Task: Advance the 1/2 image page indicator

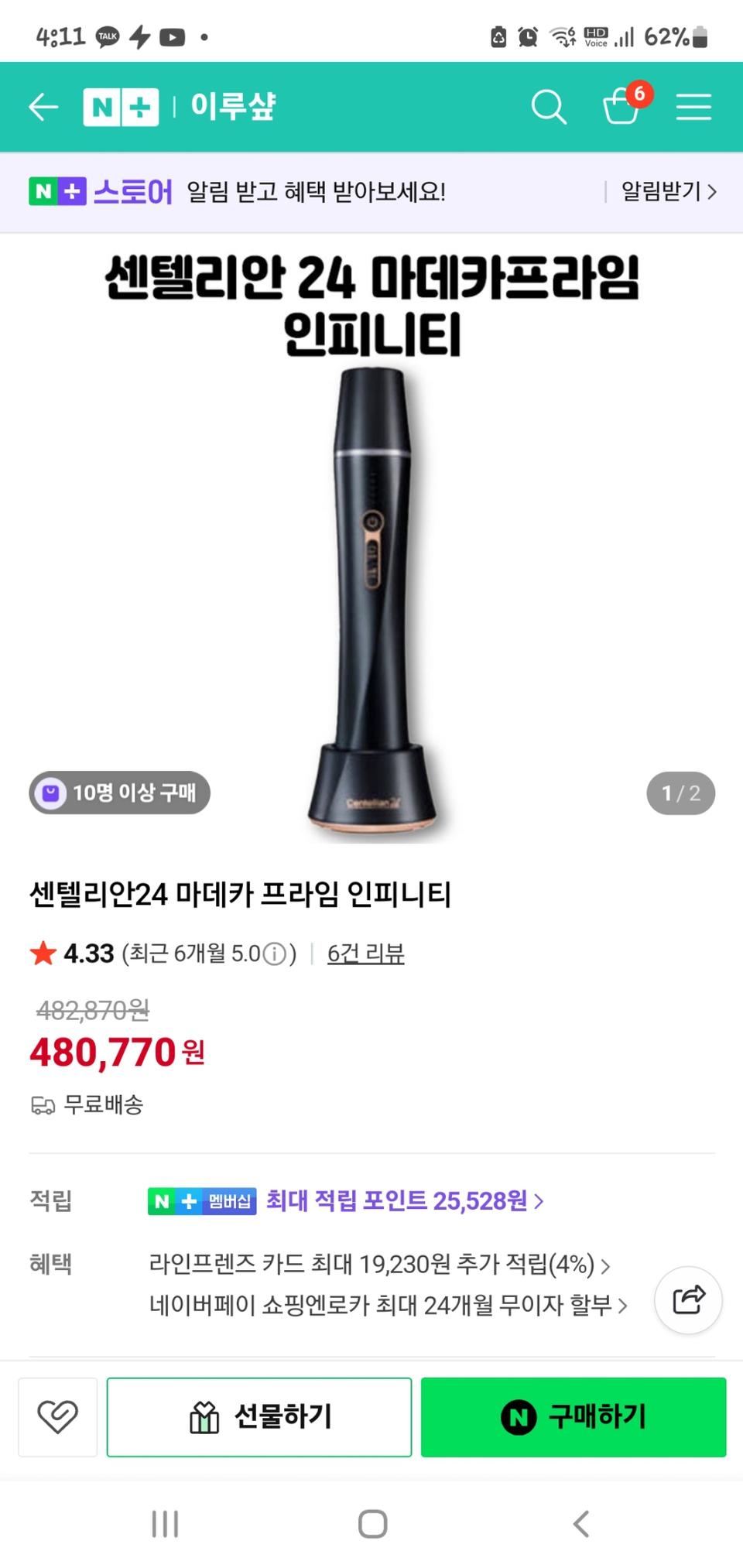Action: coord(680,793)
